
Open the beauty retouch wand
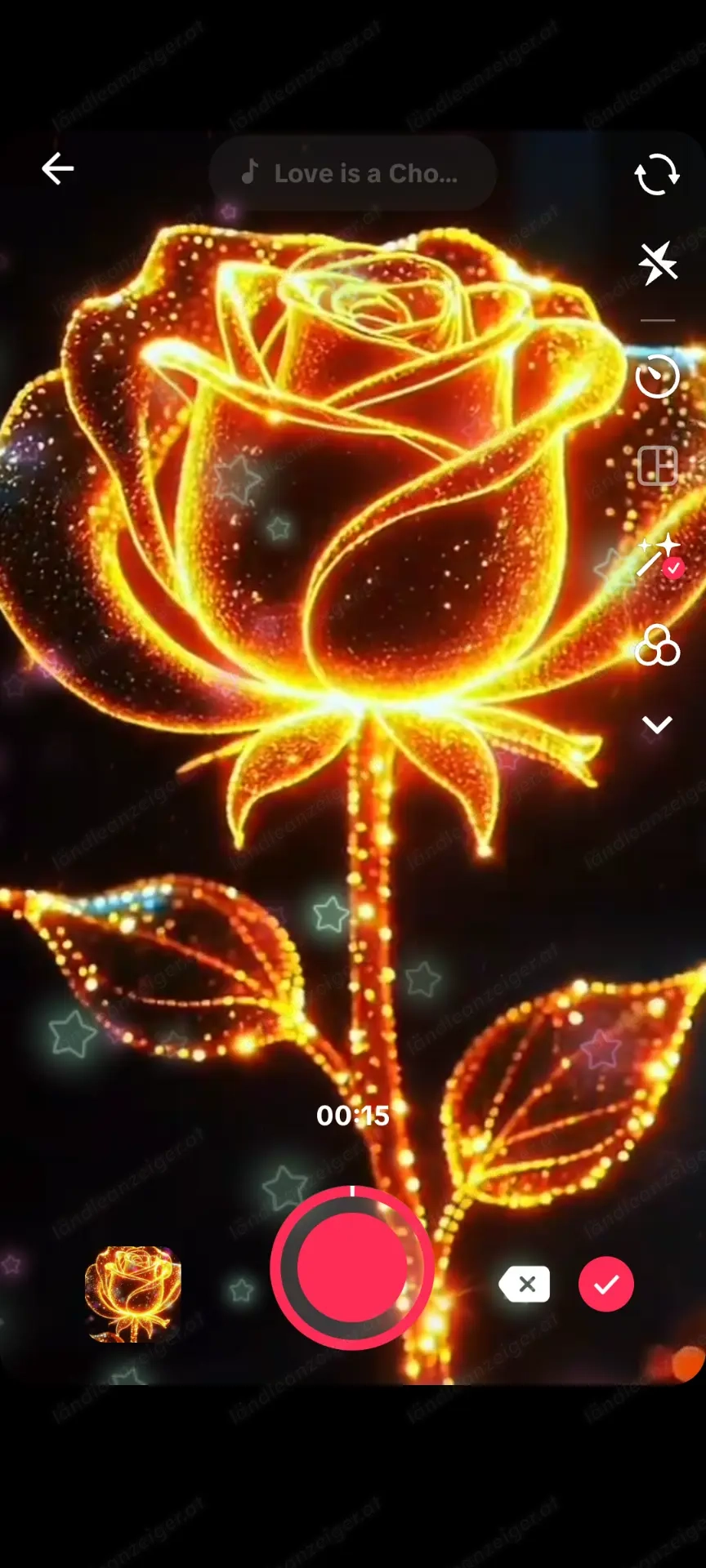(x=657, y=555)
